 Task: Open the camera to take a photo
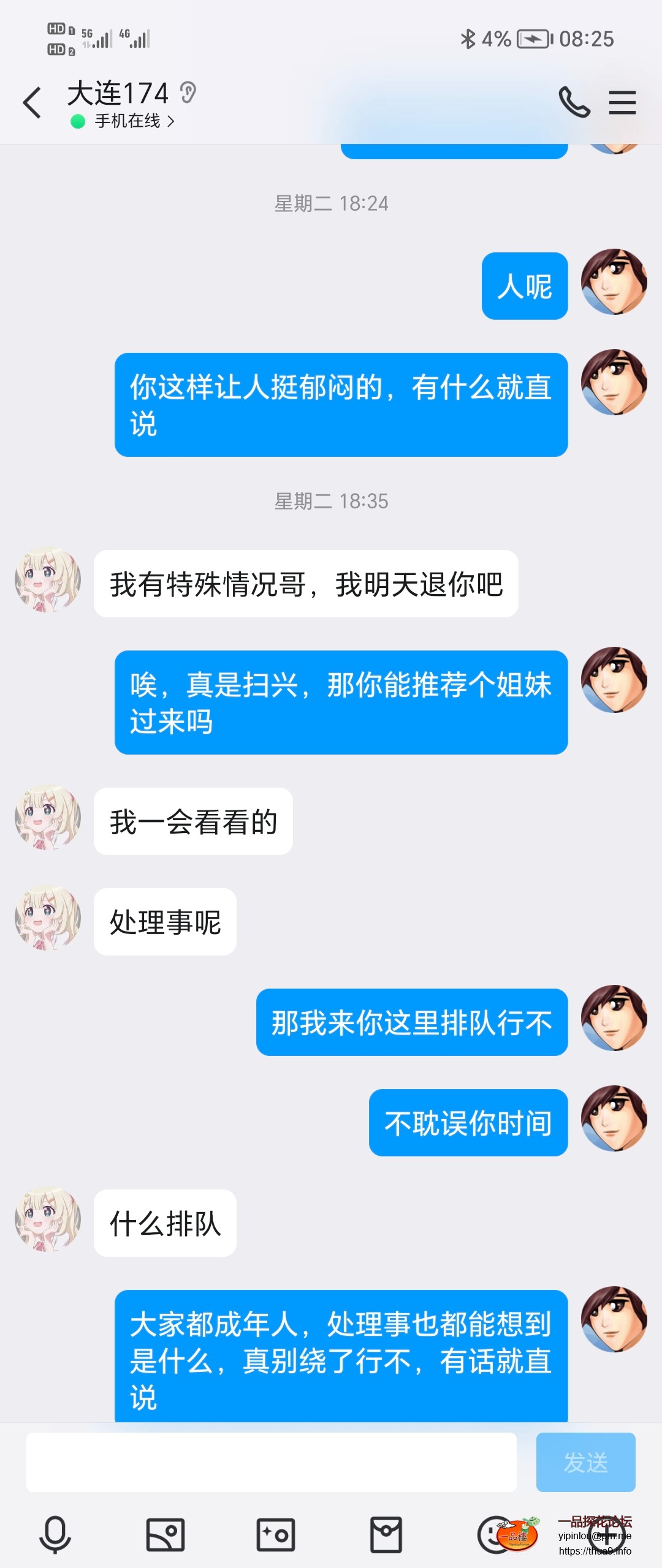(276, 1535)
